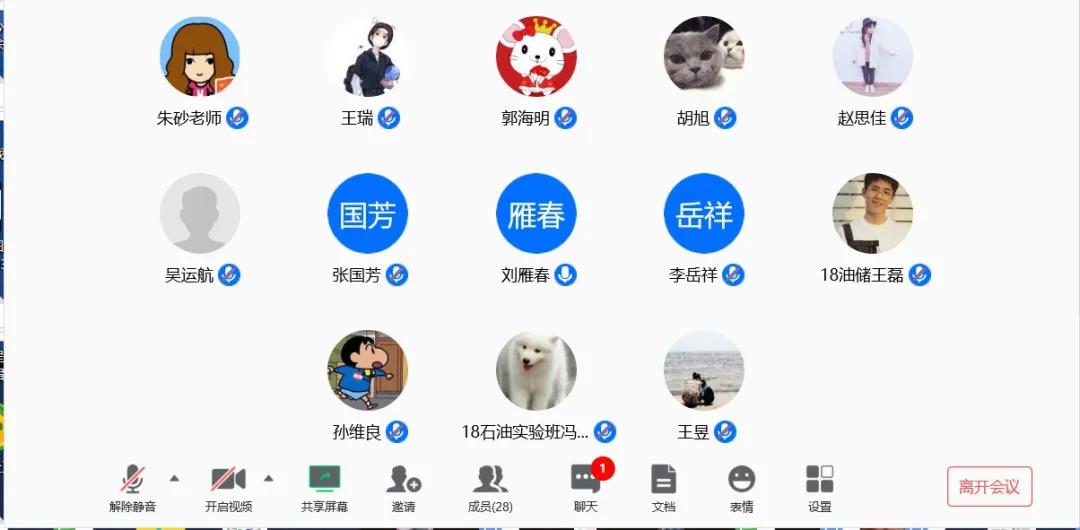
Task: Select participant 胡旭
Action: coord(704,57)
